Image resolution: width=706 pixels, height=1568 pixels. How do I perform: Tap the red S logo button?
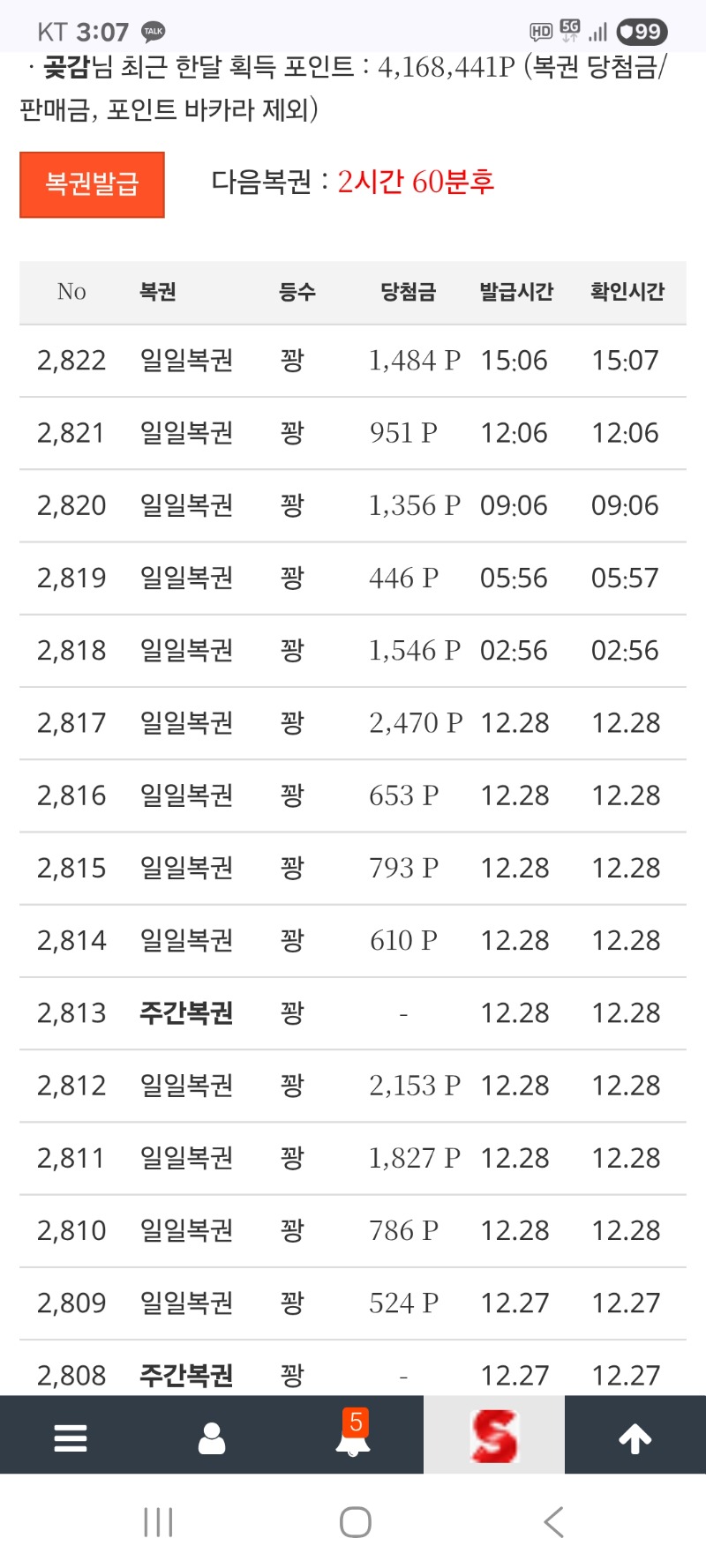click(x=494, y=1436)
